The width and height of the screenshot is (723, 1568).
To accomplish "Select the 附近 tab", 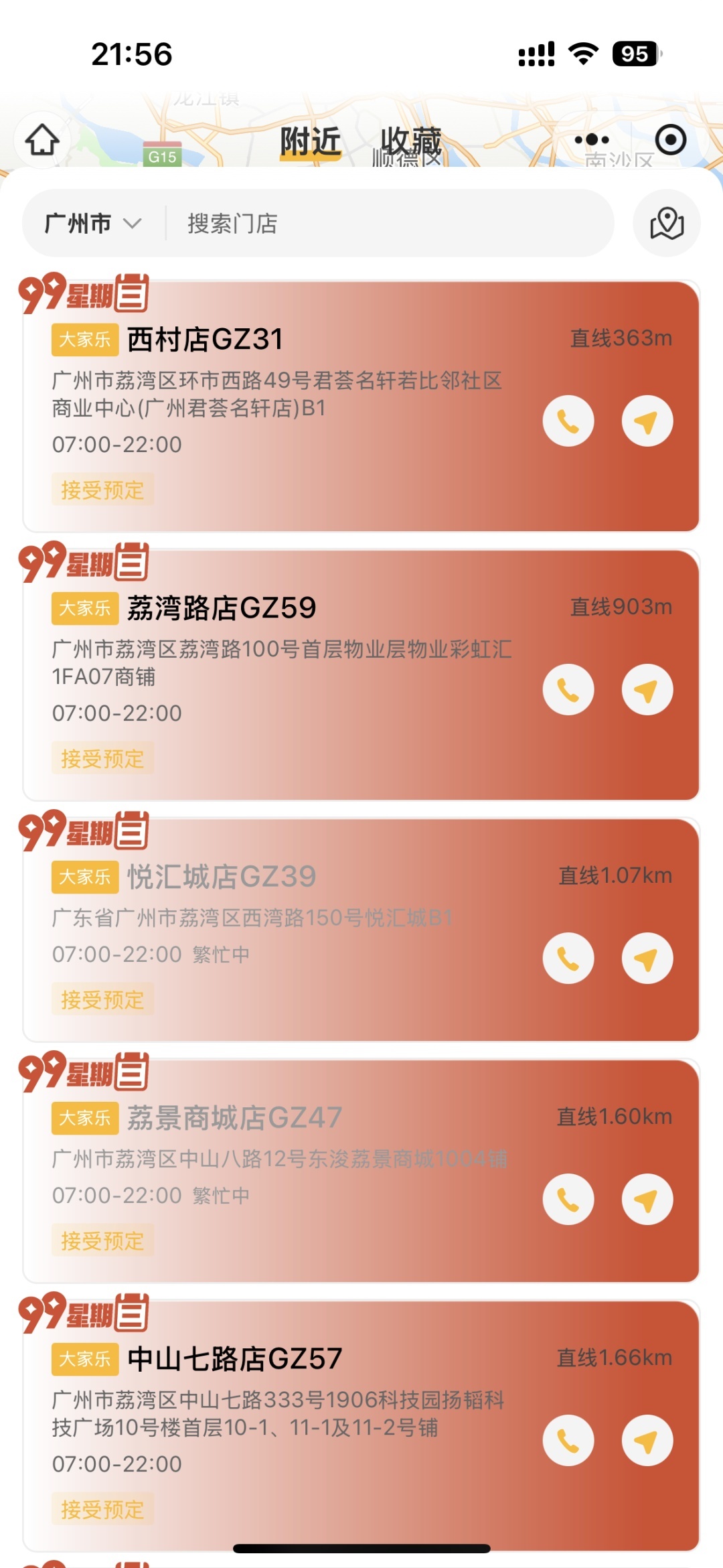I will tap(311, 141).
